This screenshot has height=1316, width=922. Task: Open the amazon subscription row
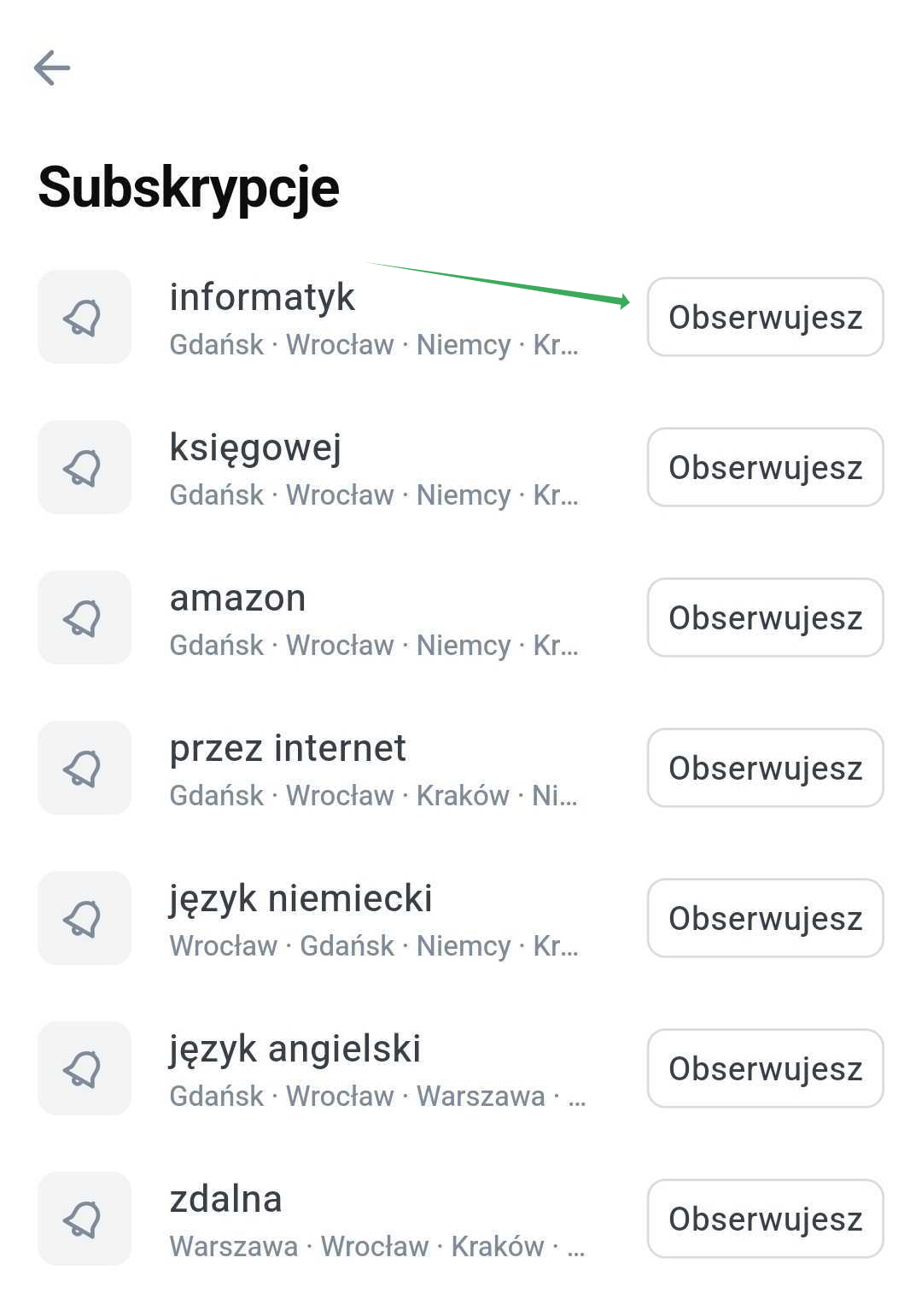341,618
